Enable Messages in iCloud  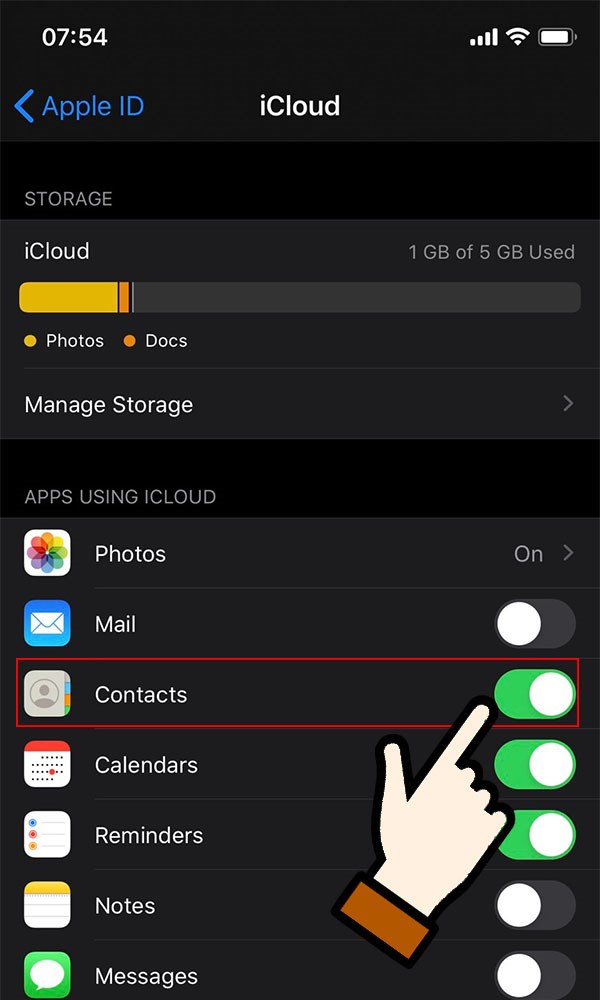535,975
